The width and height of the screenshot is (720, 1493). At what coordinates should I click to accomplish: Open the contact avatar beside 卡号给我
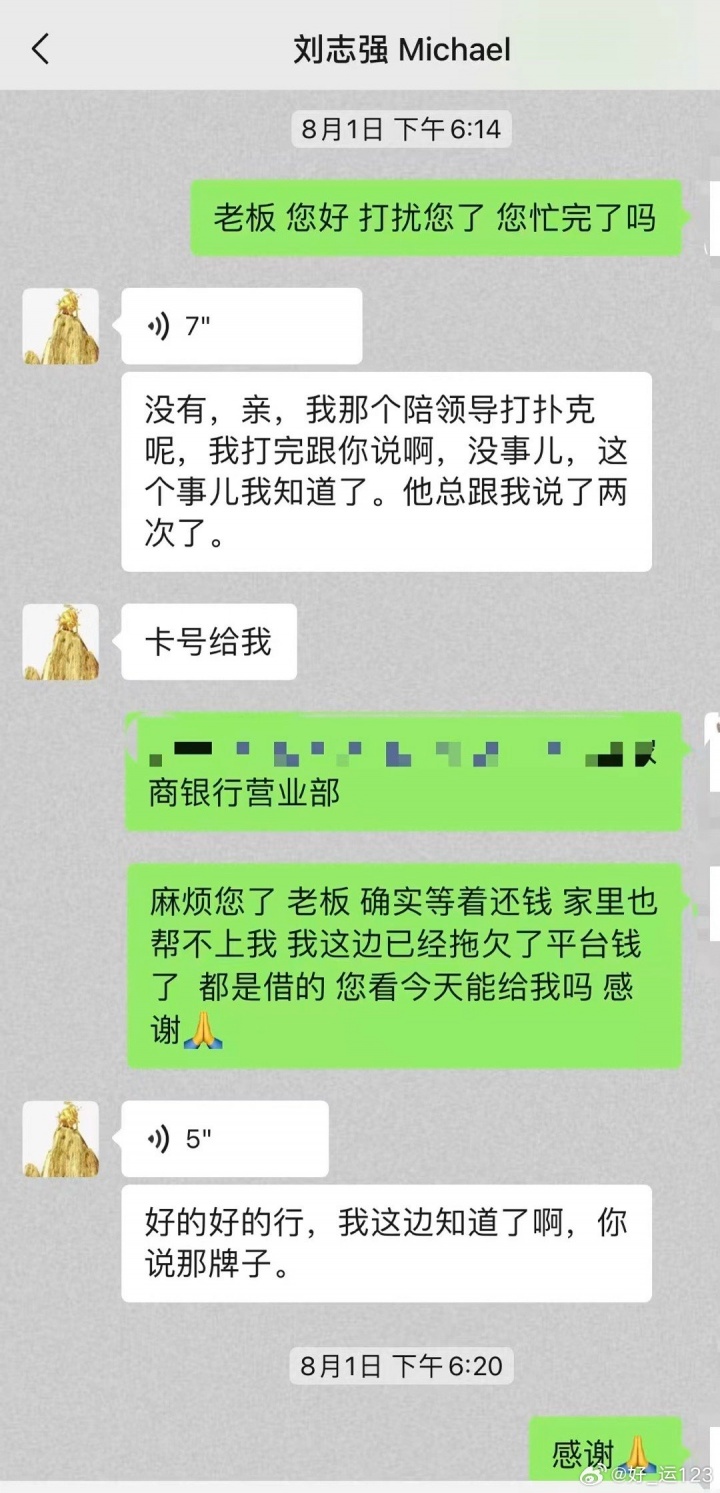tap(61, 642)
